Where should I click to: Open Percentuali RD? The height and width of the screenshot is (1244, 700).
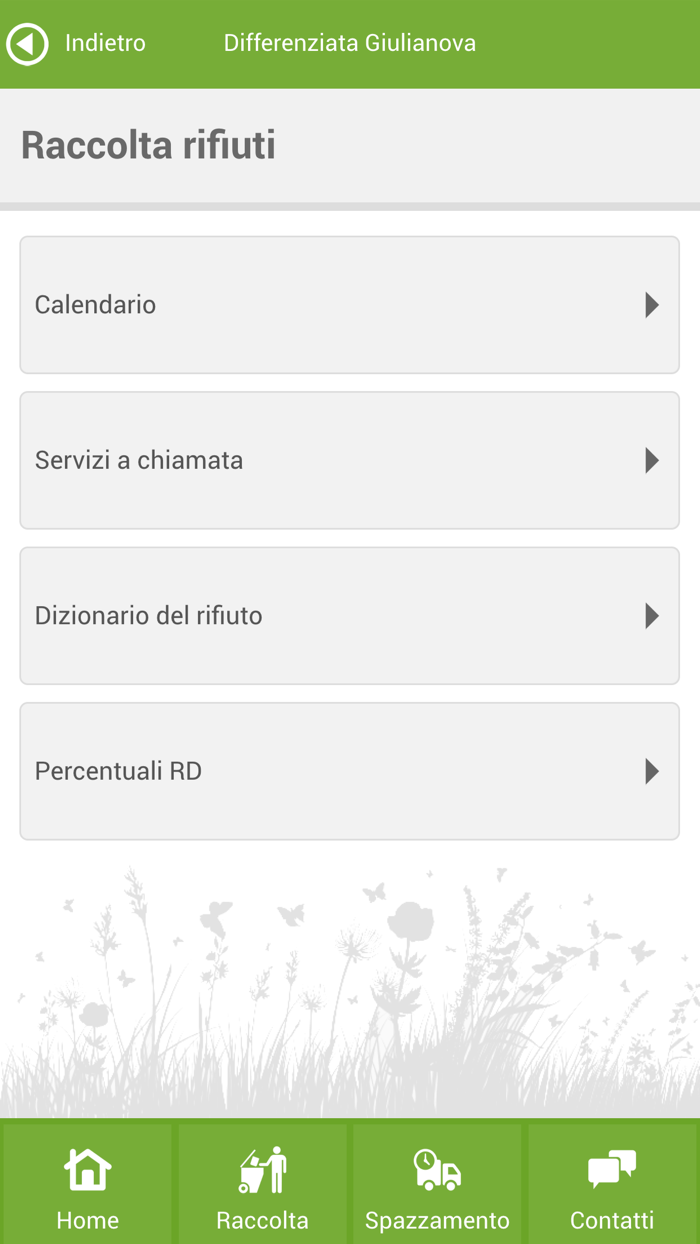(350, 771)
